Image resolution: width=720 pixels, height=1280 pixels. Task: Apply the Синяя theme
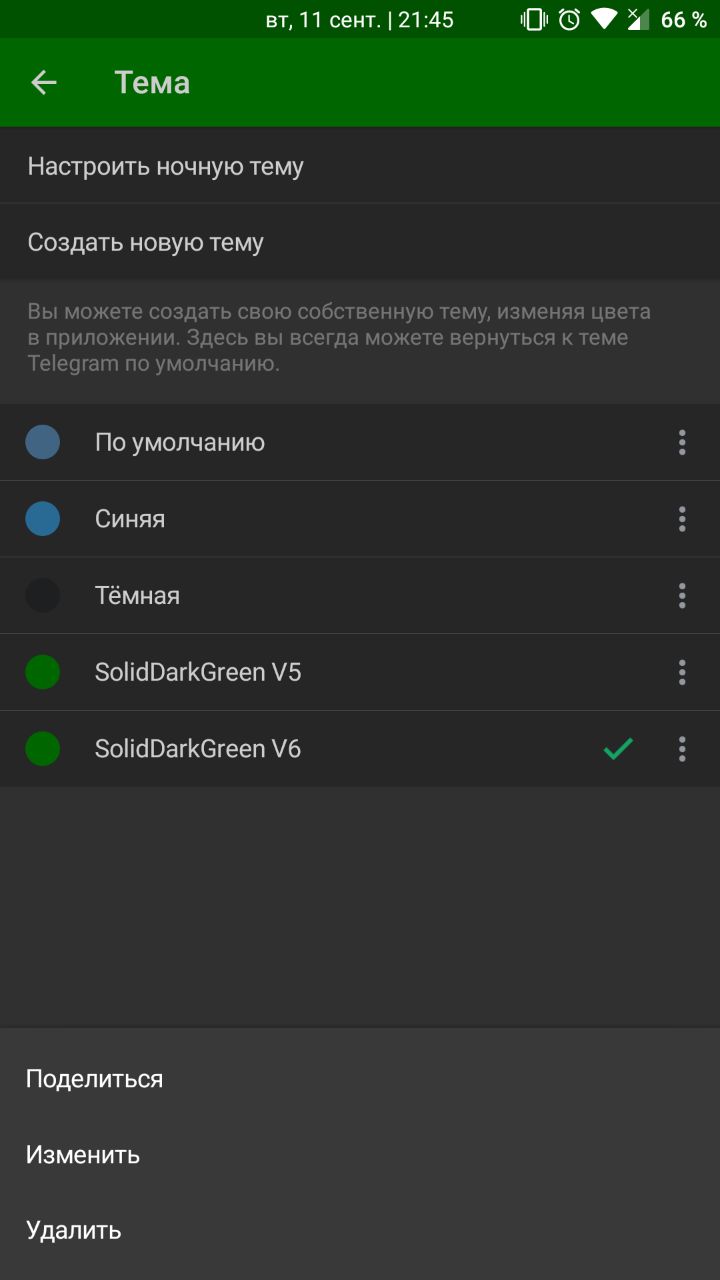[x=130, y=519]
